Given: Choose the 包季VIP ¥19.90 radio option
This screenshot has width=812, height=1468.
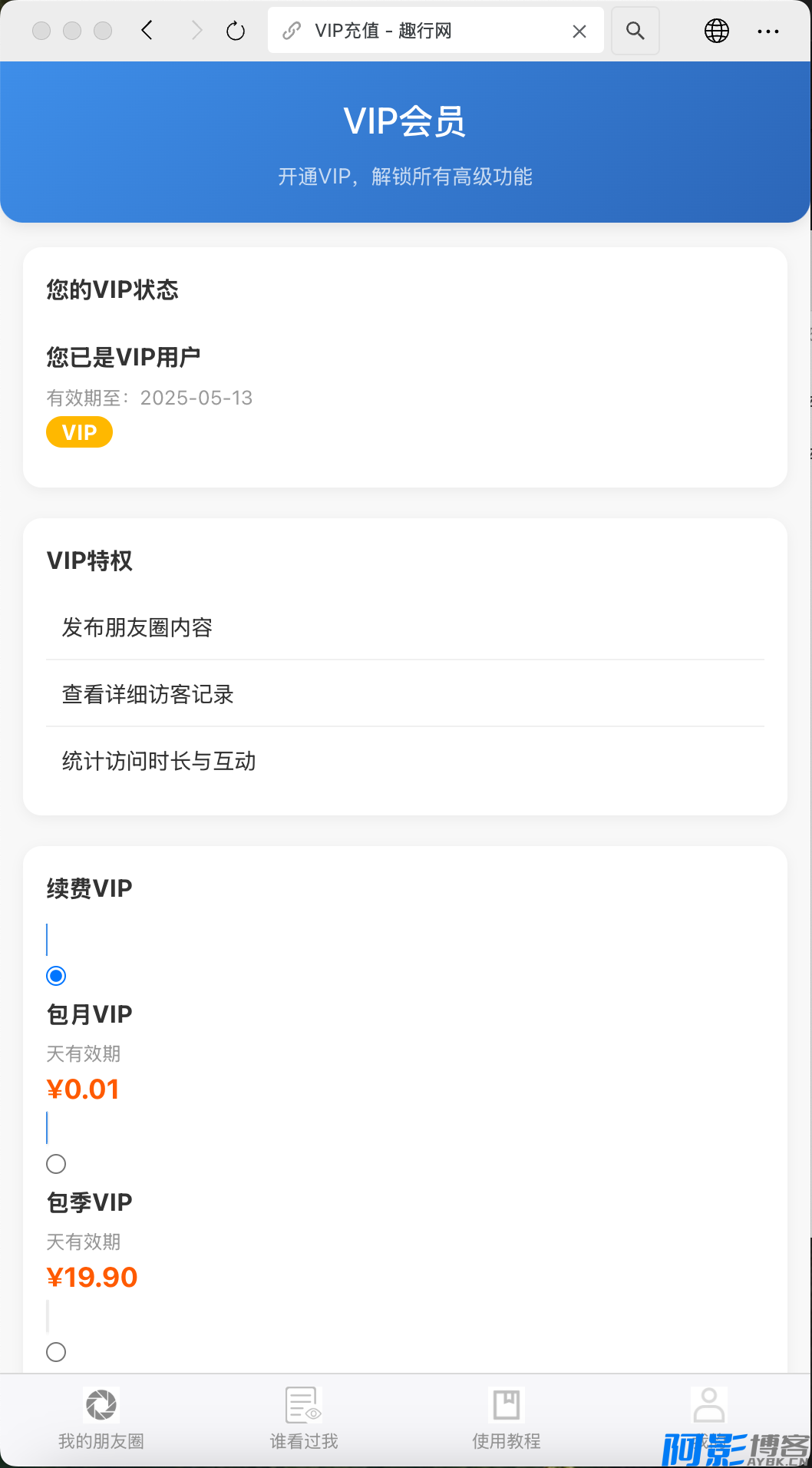Looking at the screenshot, I should 56,1164.
